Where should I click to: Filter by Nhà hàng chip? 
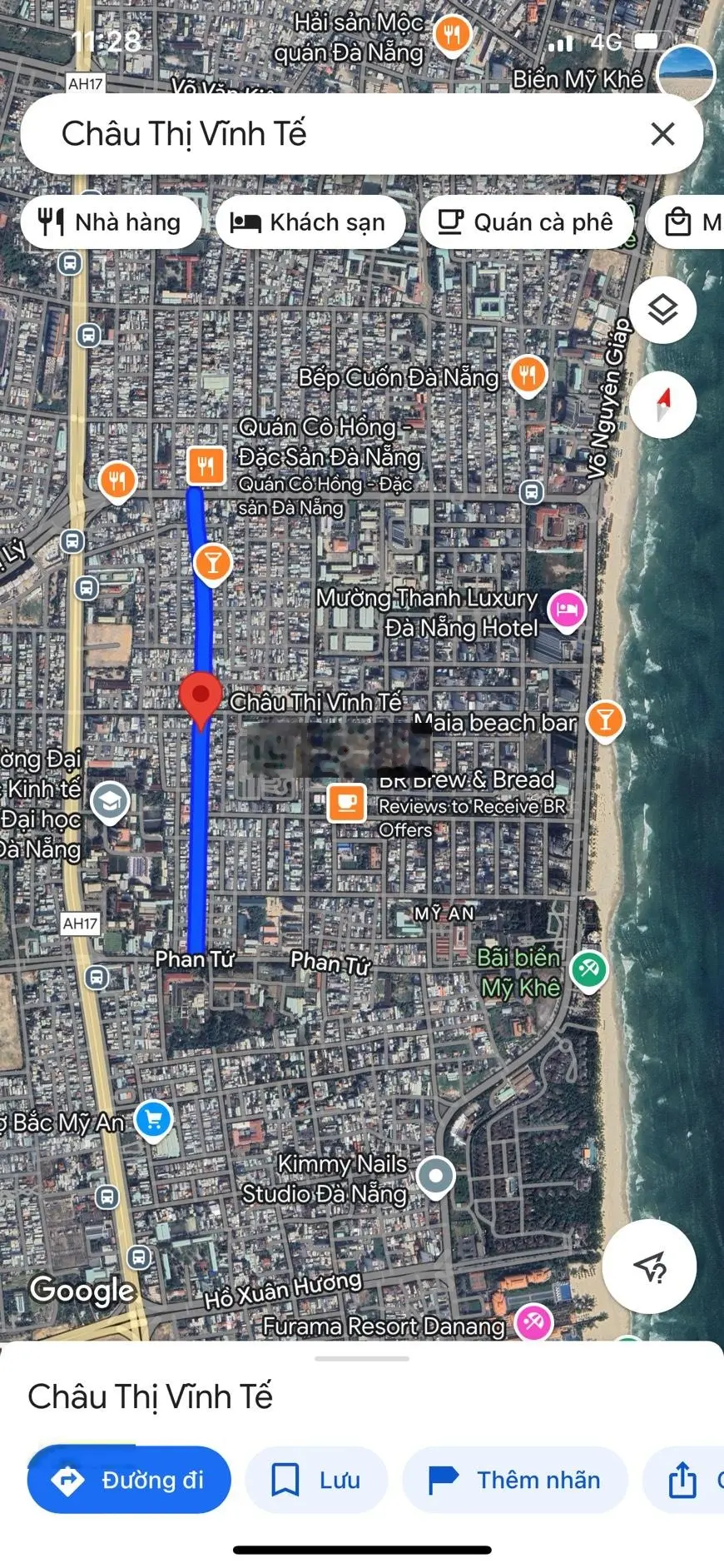111,222
